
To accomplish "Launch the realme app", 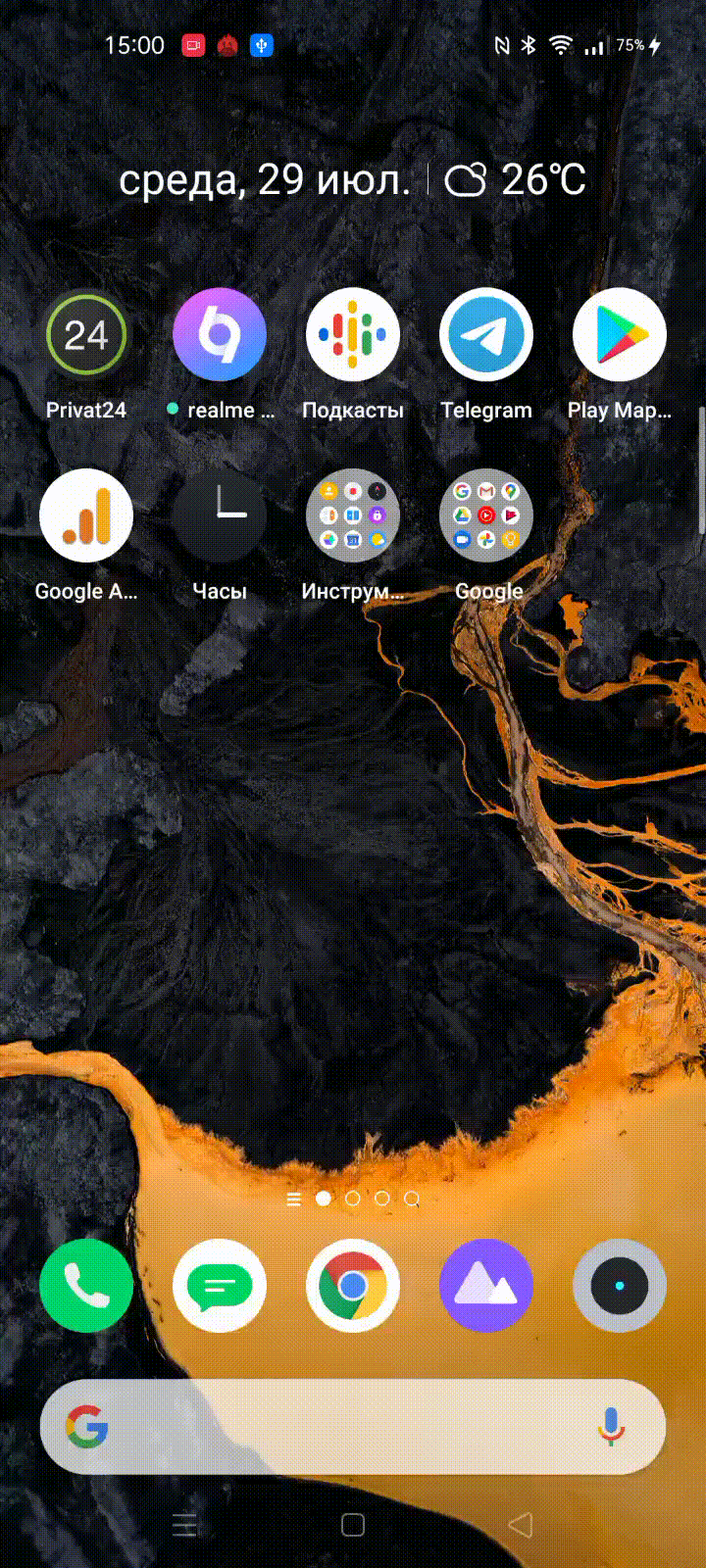I will [220, 335].
